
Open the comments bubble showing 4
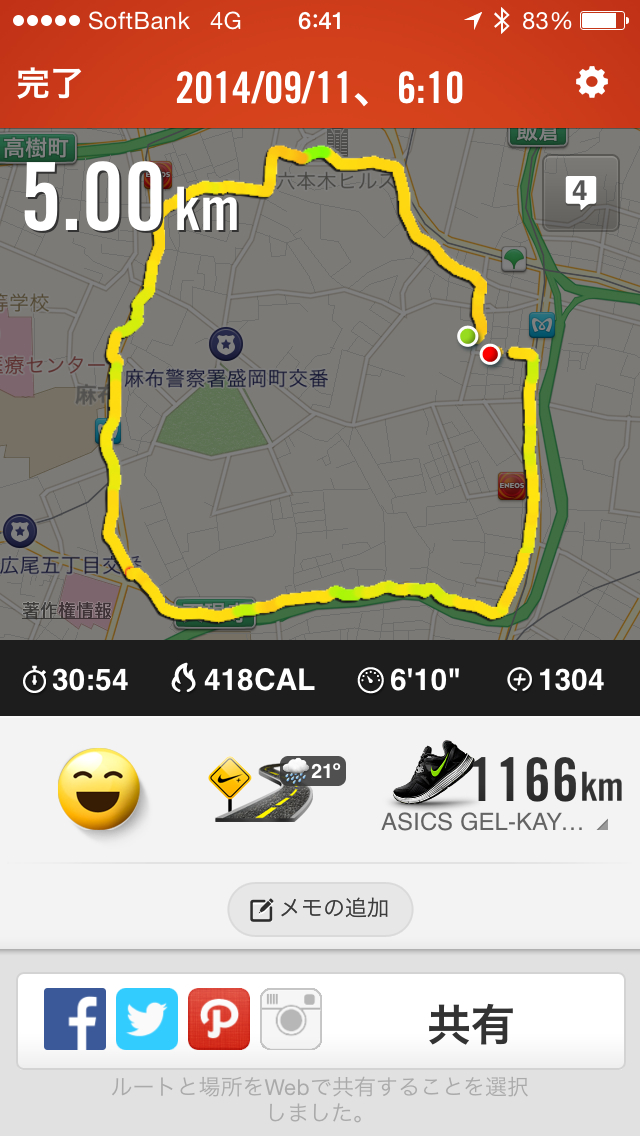click(580, 192)
